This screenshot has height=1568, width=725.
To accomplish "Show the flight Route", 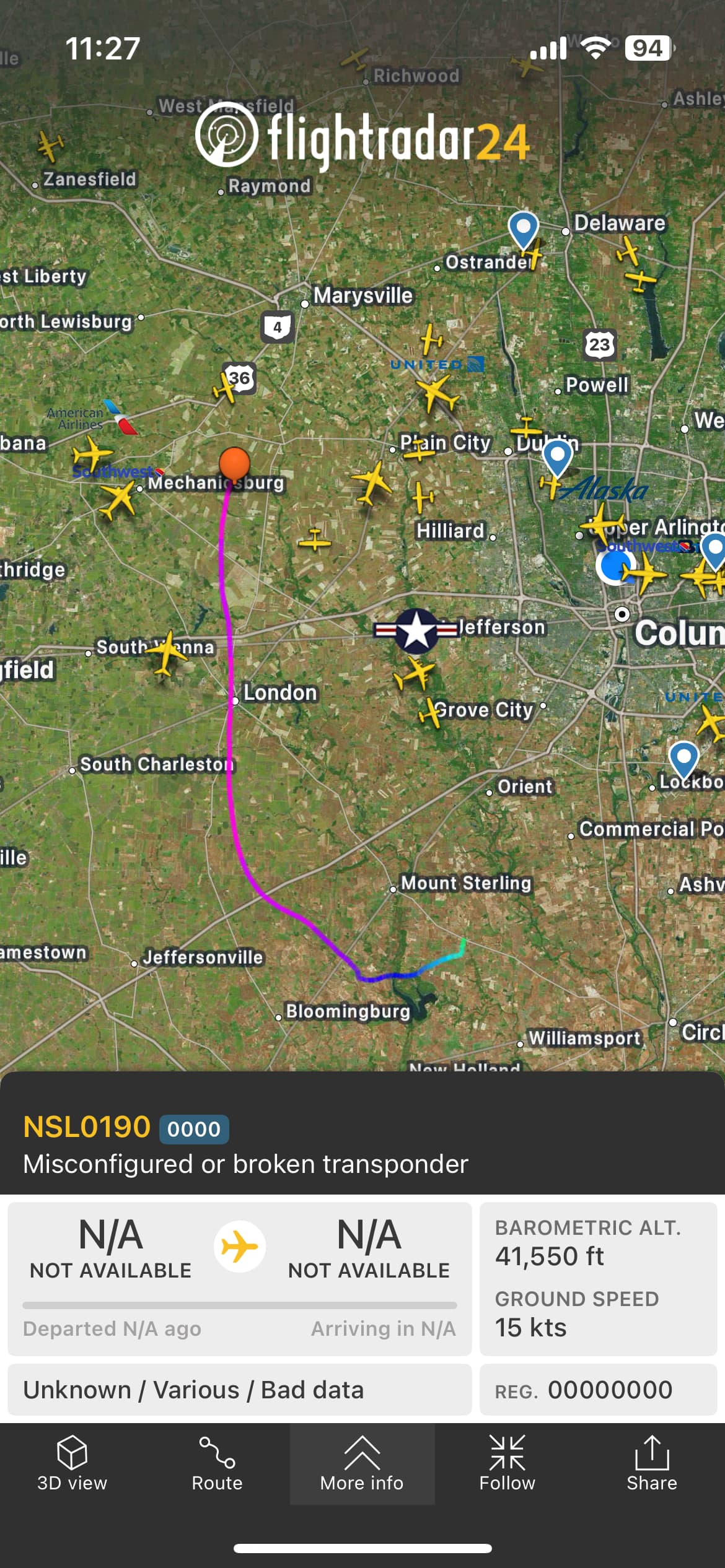I will tap(217, 1465).
